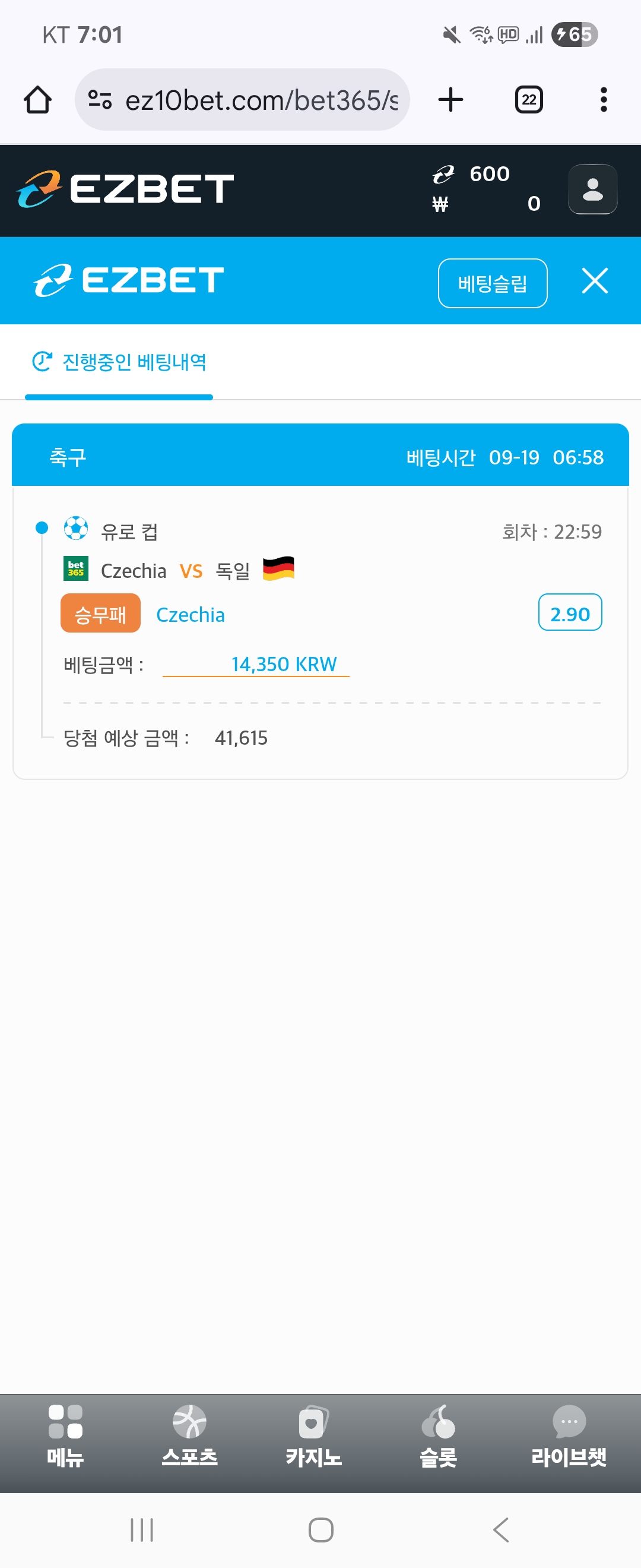
Task: Open the 베팅슬립 button
Action: pyautogui.click(x=492, y=284)
